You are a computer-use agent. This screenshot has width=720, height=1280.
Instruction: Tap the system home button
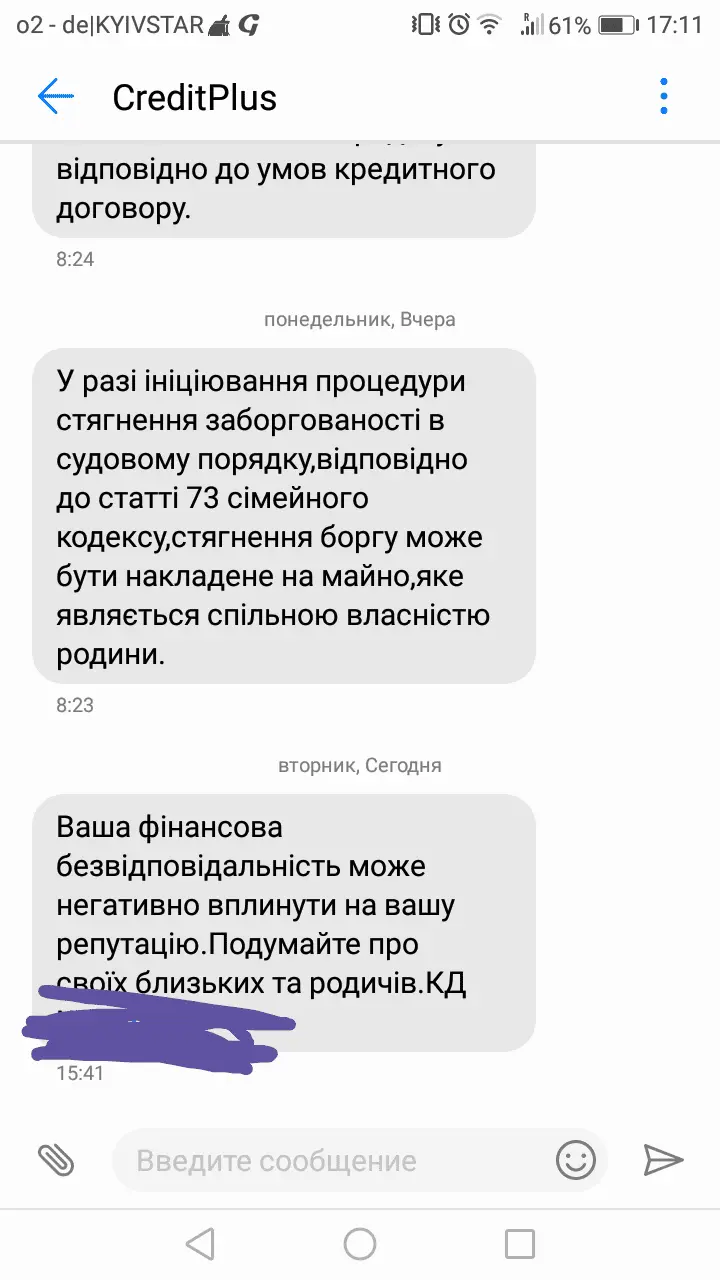[360, 1244]
